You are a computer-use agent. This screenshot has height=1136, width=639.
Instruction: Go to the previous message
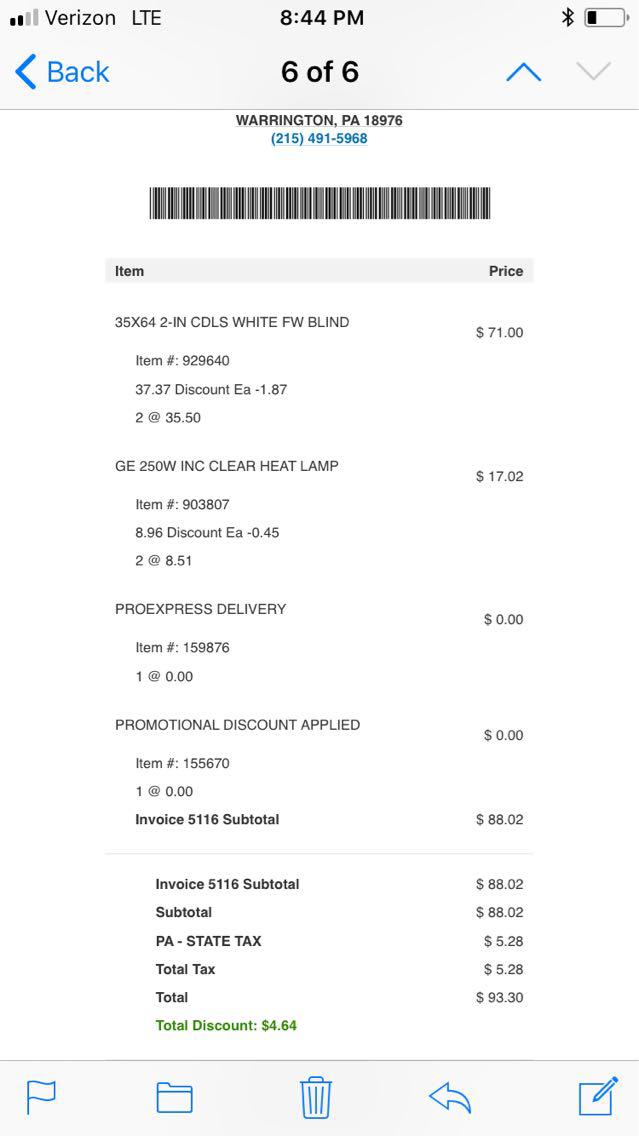(x=523, y=72)
